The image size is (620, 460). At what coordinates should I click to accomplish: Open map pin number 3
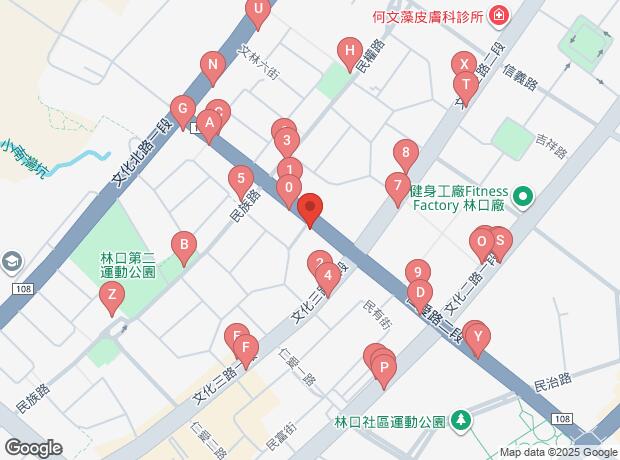[287, 140]
